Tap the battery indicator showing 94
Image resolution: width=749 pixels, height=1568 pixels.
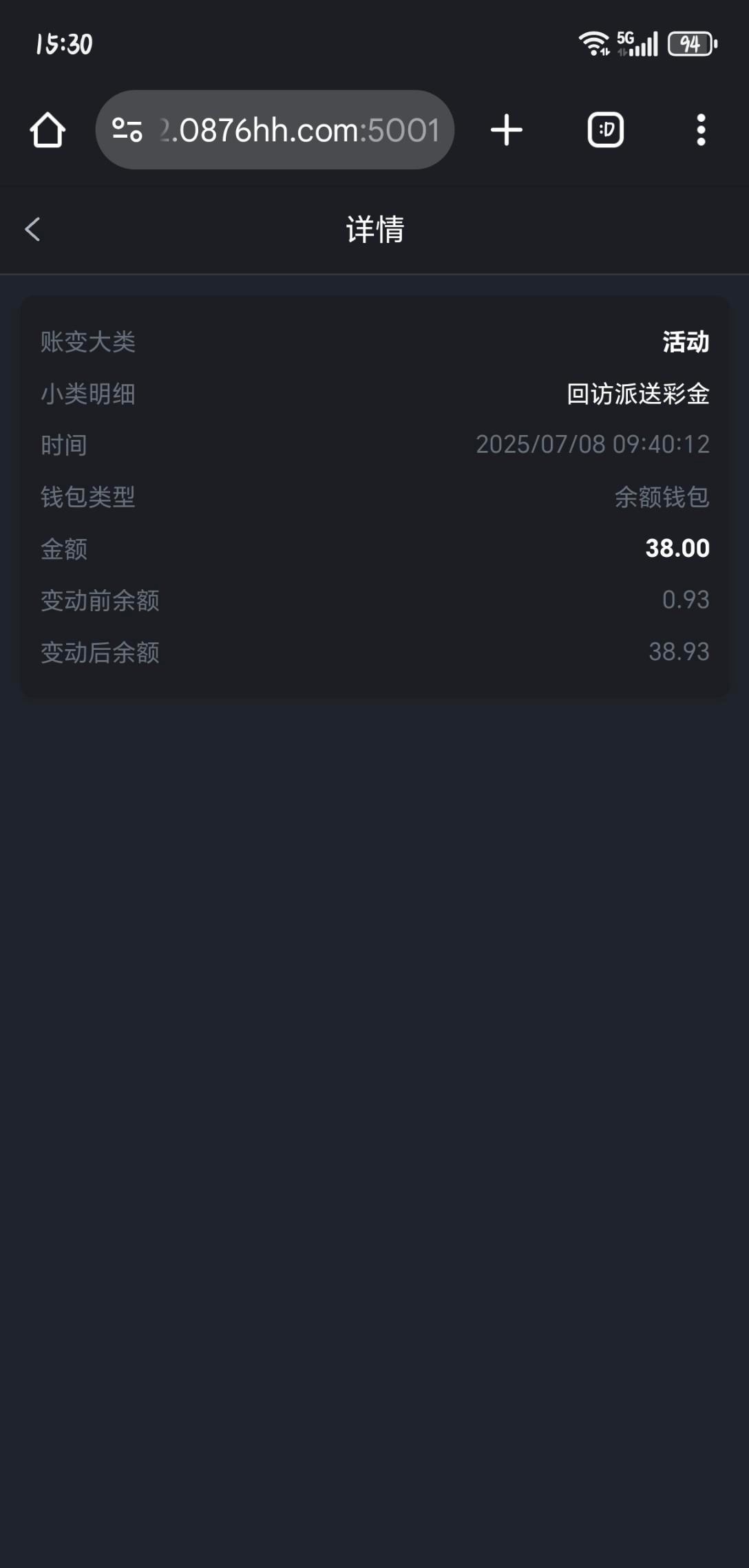(690, 43)
